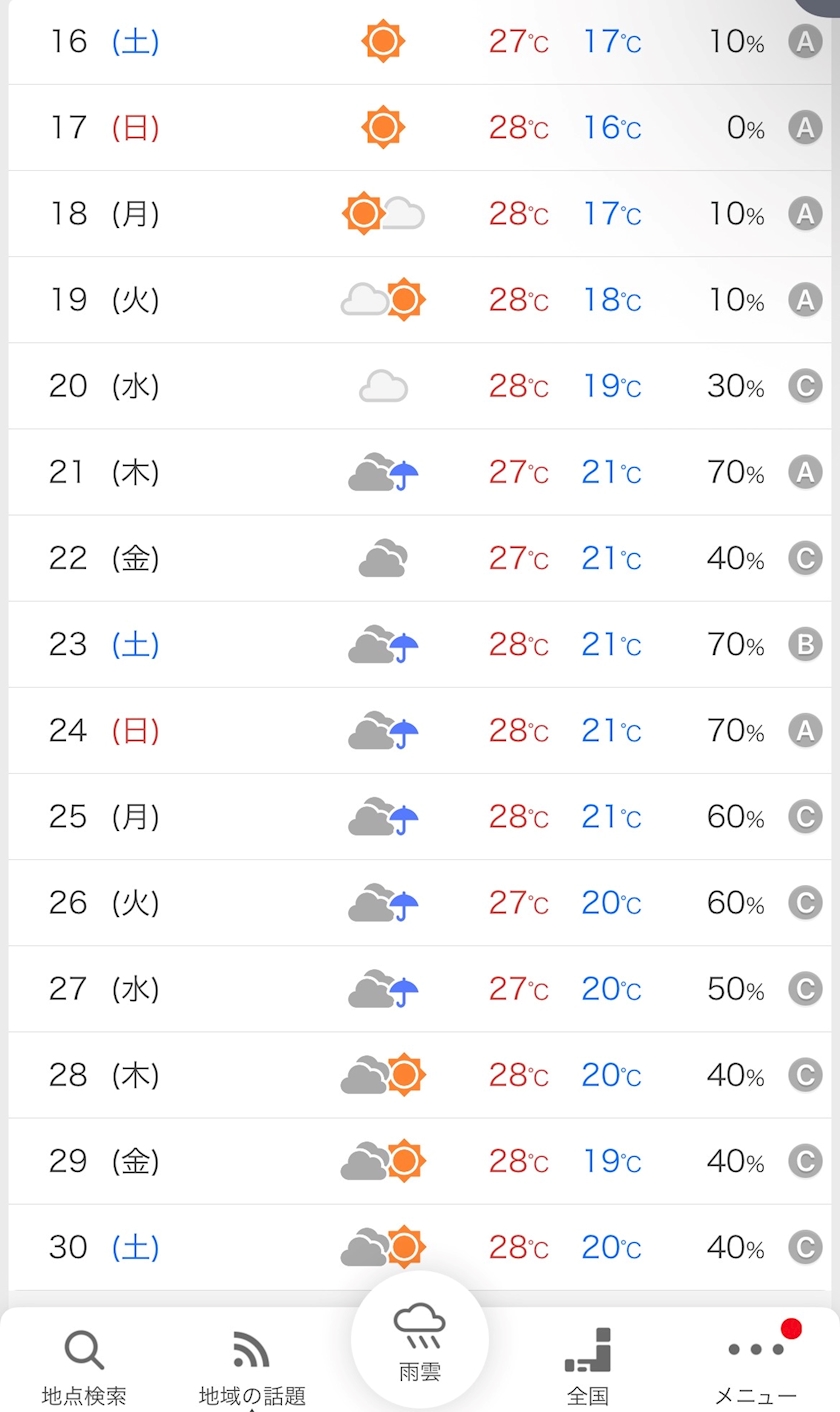840x1412 pixels.
Task: Open the 地点検索 location search tab
Action: coord(84,1366)
